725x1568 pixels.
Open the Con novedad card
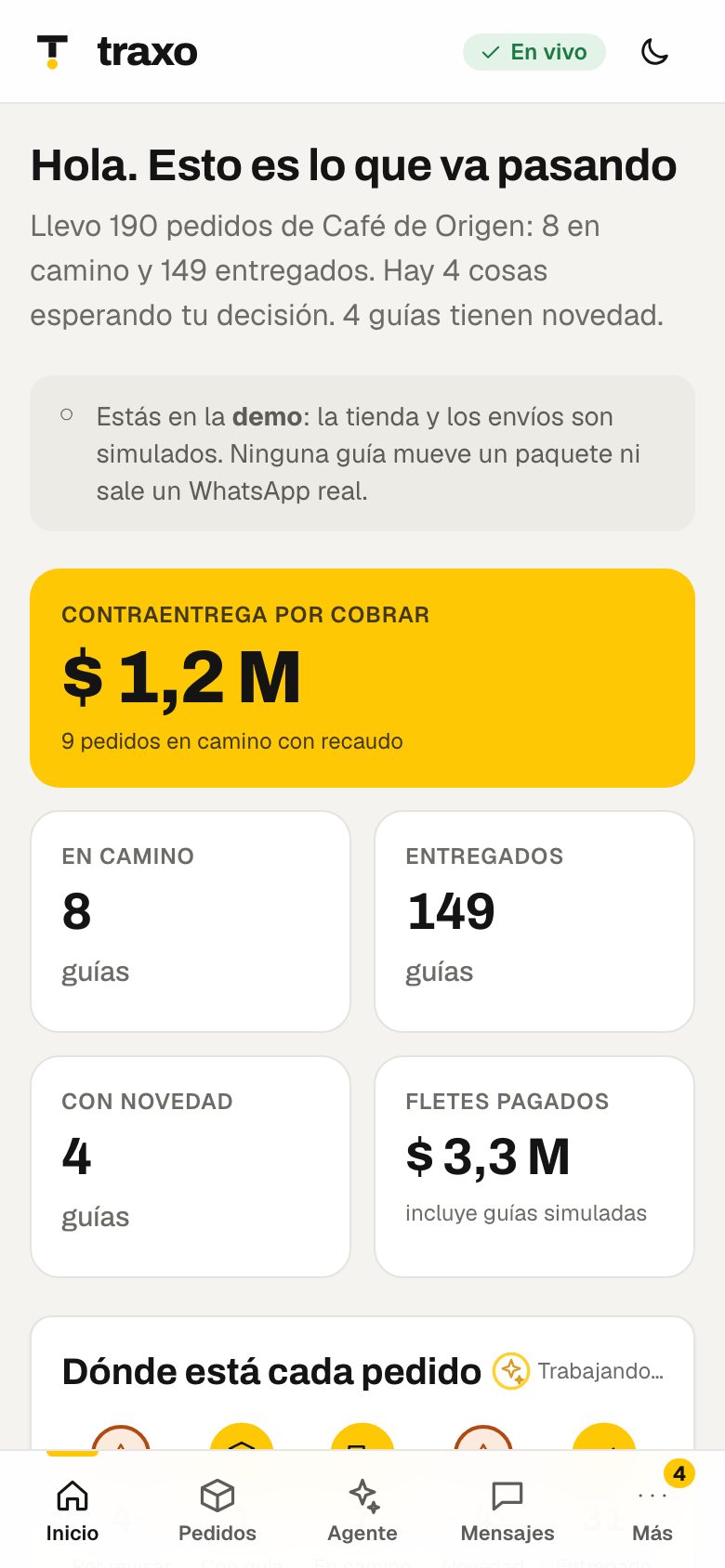(191, 1167)
